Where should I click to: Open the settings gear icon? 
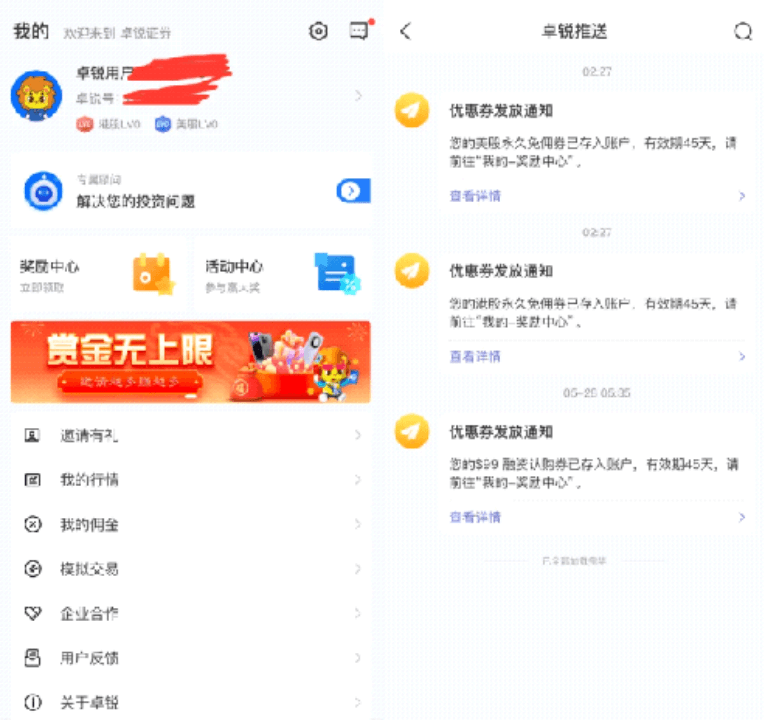click(x=318, y=31)
